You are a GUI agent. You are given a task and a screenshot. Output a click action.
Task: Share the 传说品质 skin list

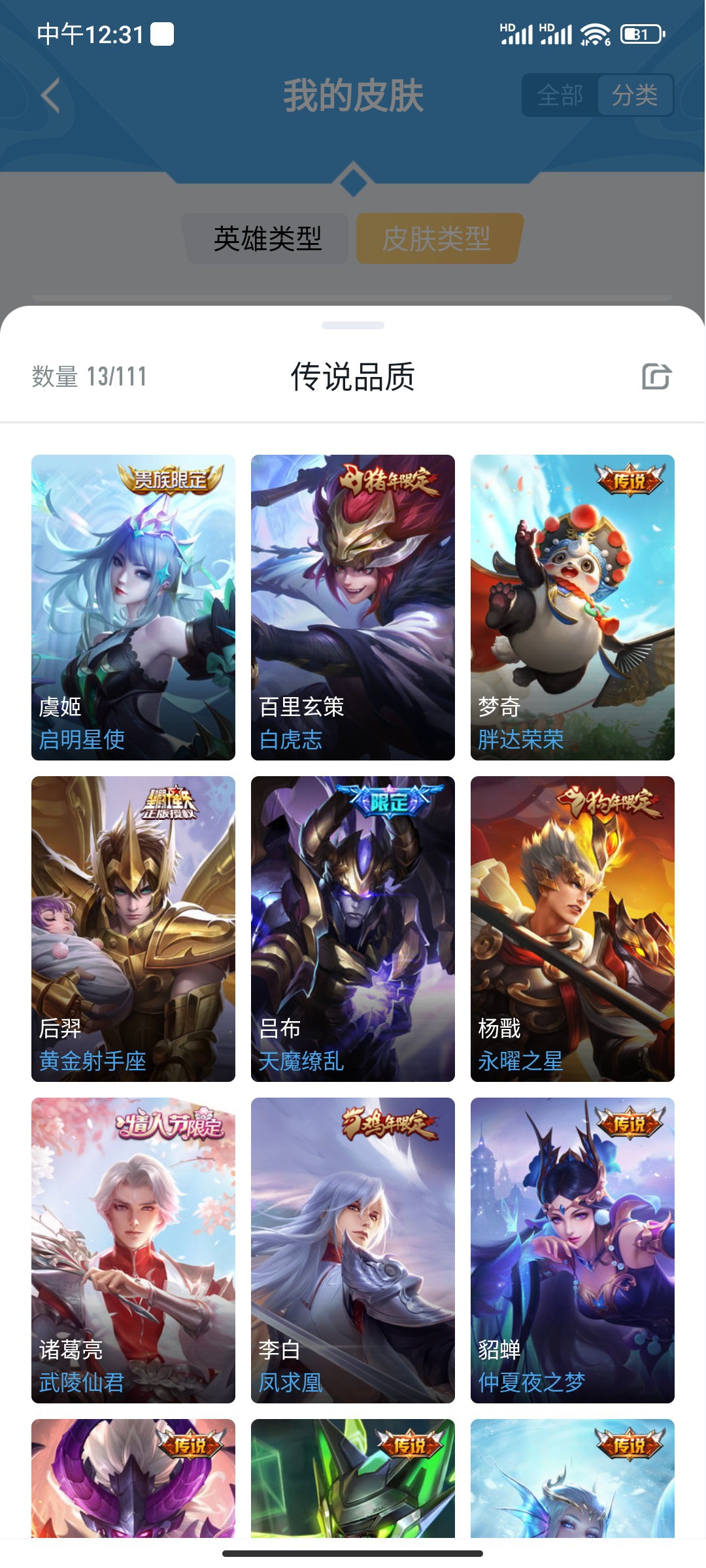pyautogui.click(x=656, y=376)
